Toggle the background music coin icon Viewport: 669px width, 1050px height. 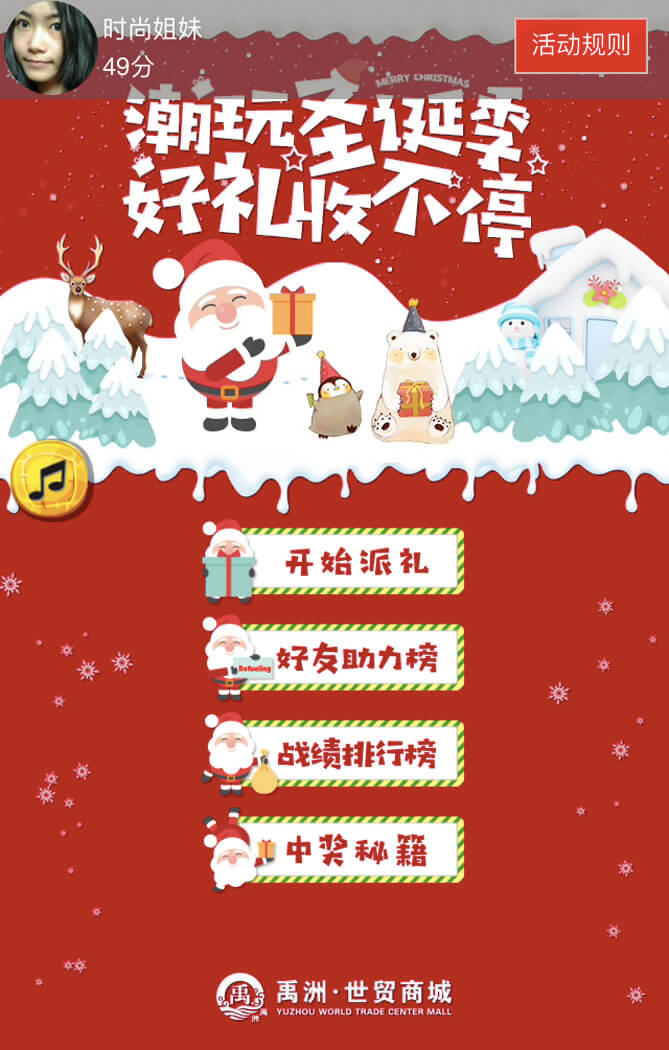49,480
